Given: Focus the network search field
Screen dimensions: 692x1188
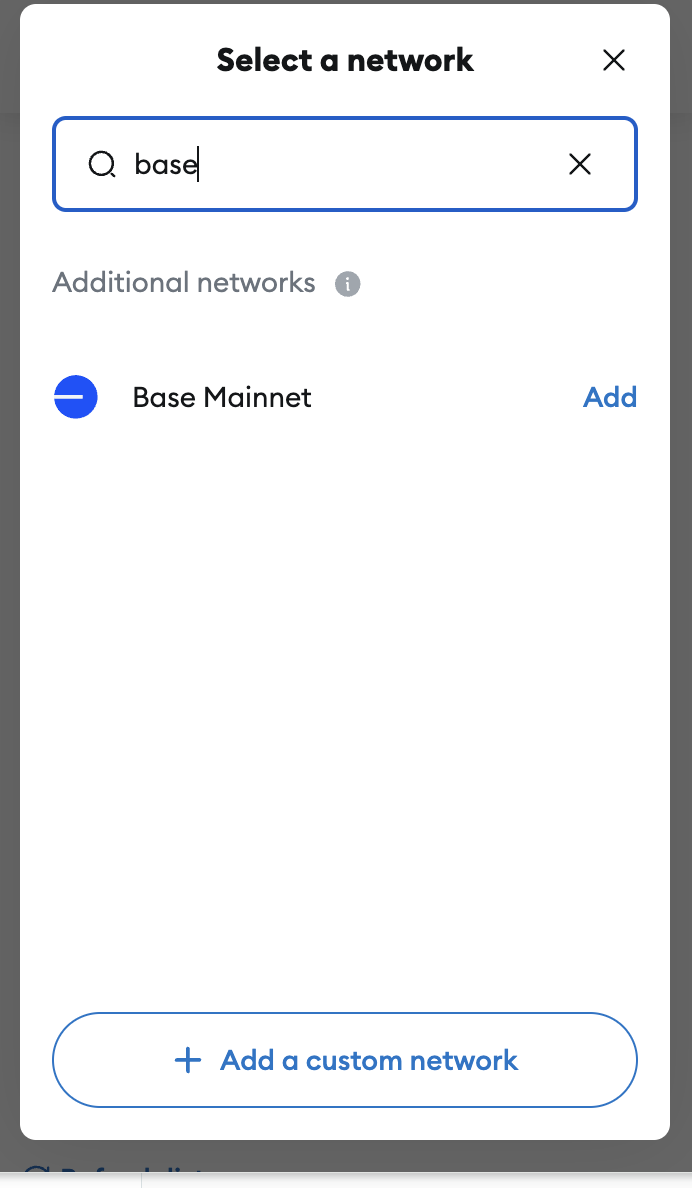Looking at the screenshot, I should 345,164.
